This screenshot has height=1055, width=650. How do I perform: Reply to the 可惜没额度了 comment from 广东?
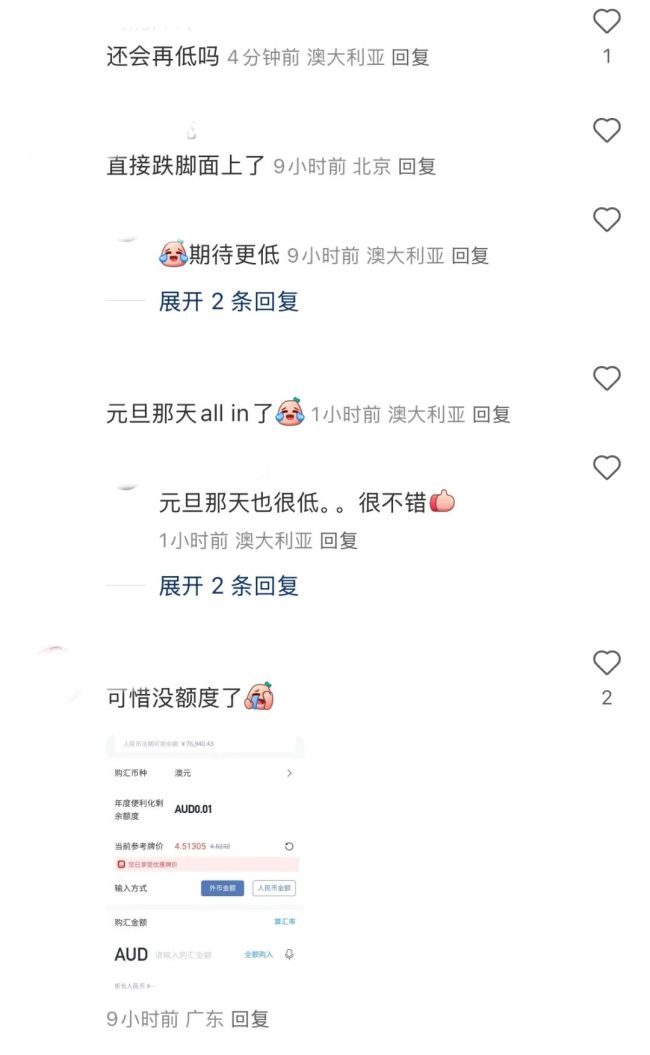point(250,1019)
